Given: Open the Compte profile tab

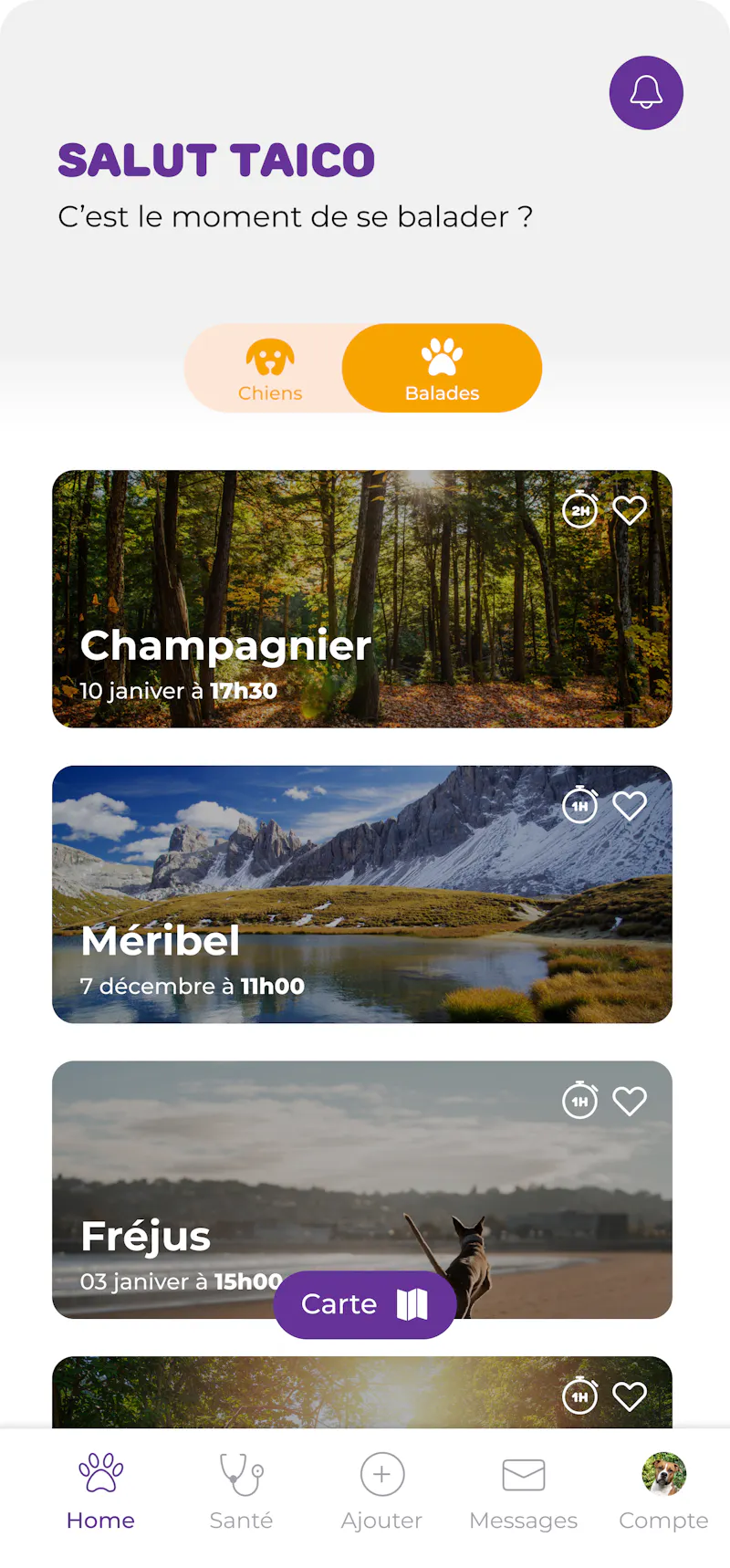Looking at the screenshot, I should [663, 1491].
